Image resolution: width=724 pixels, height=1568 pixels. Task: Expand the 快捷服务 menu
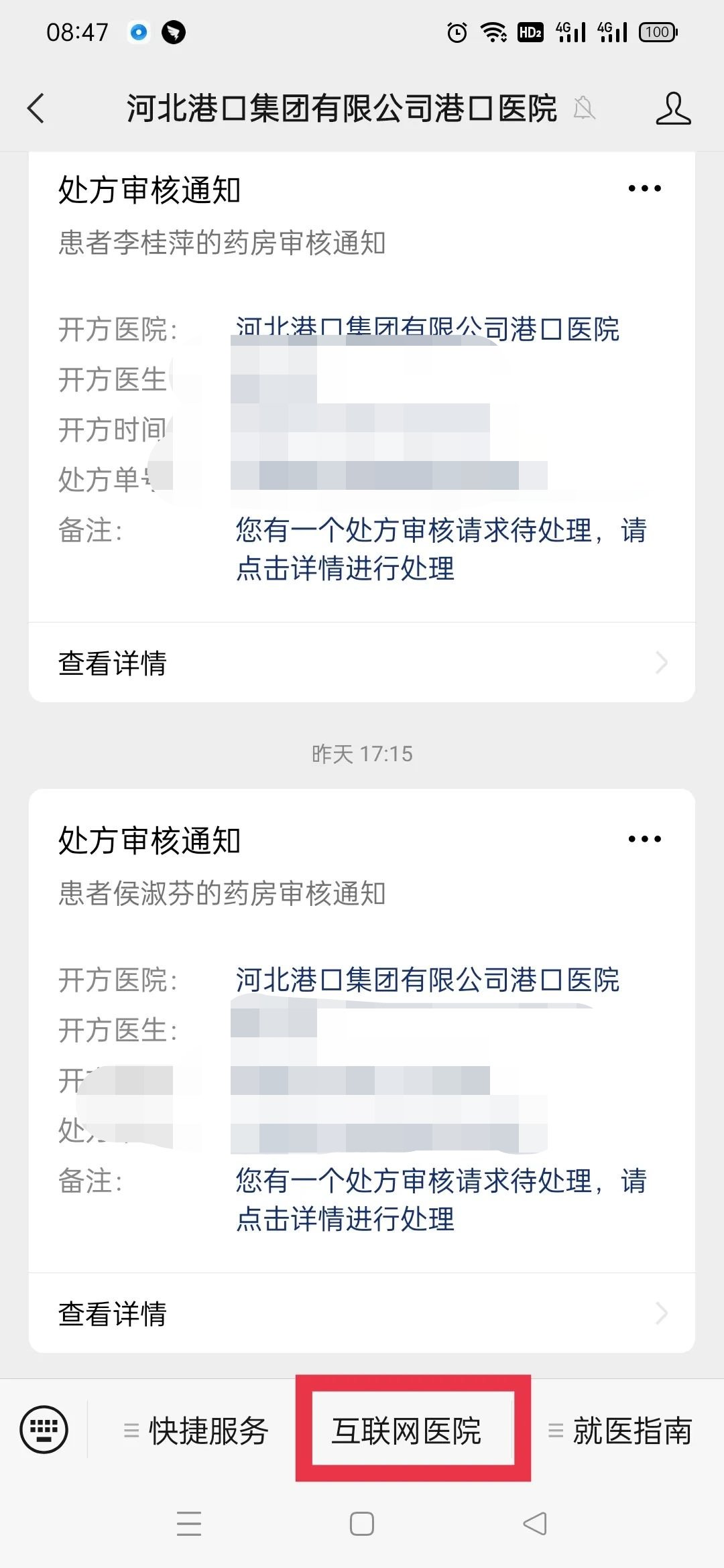click(196, 1431)
